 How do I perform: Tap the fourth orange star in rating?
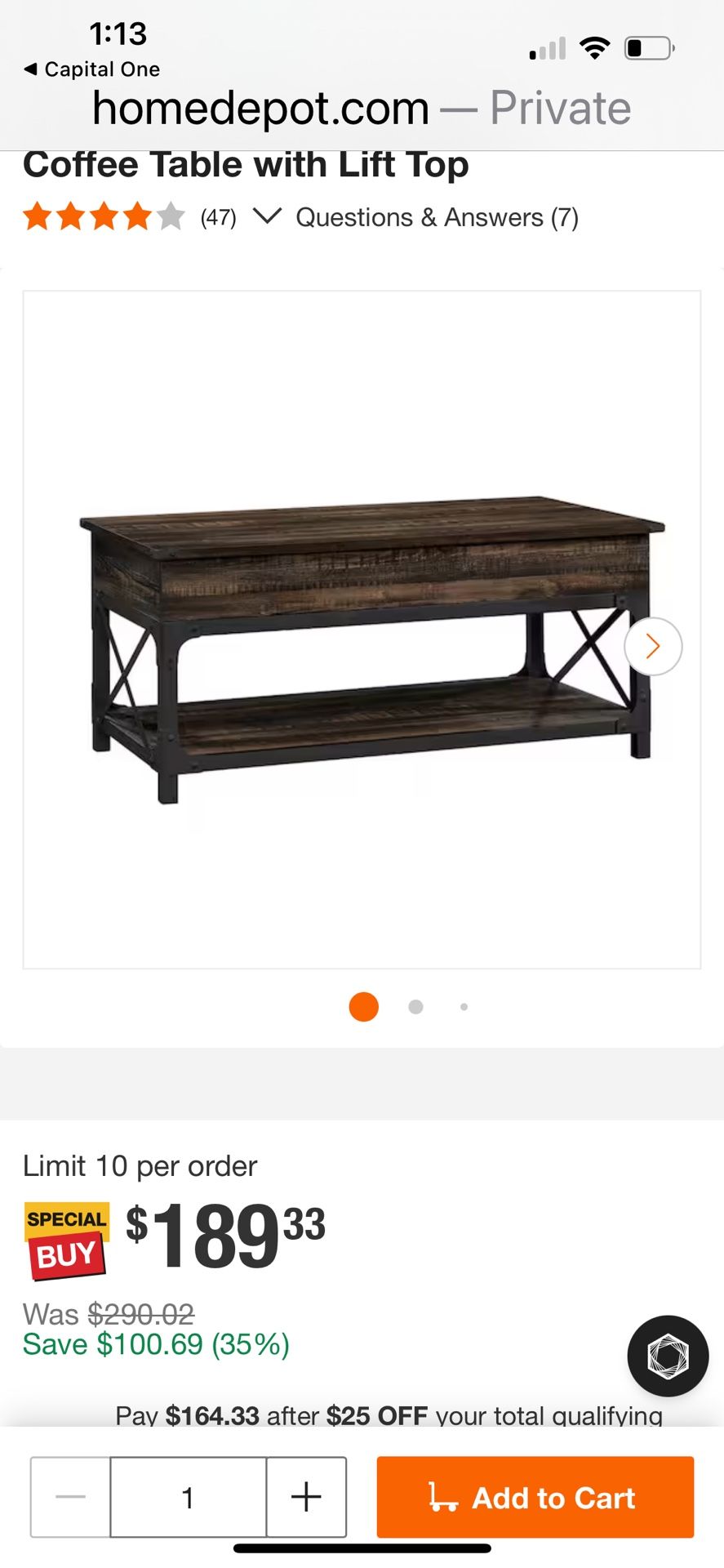[x=135, y=217]
